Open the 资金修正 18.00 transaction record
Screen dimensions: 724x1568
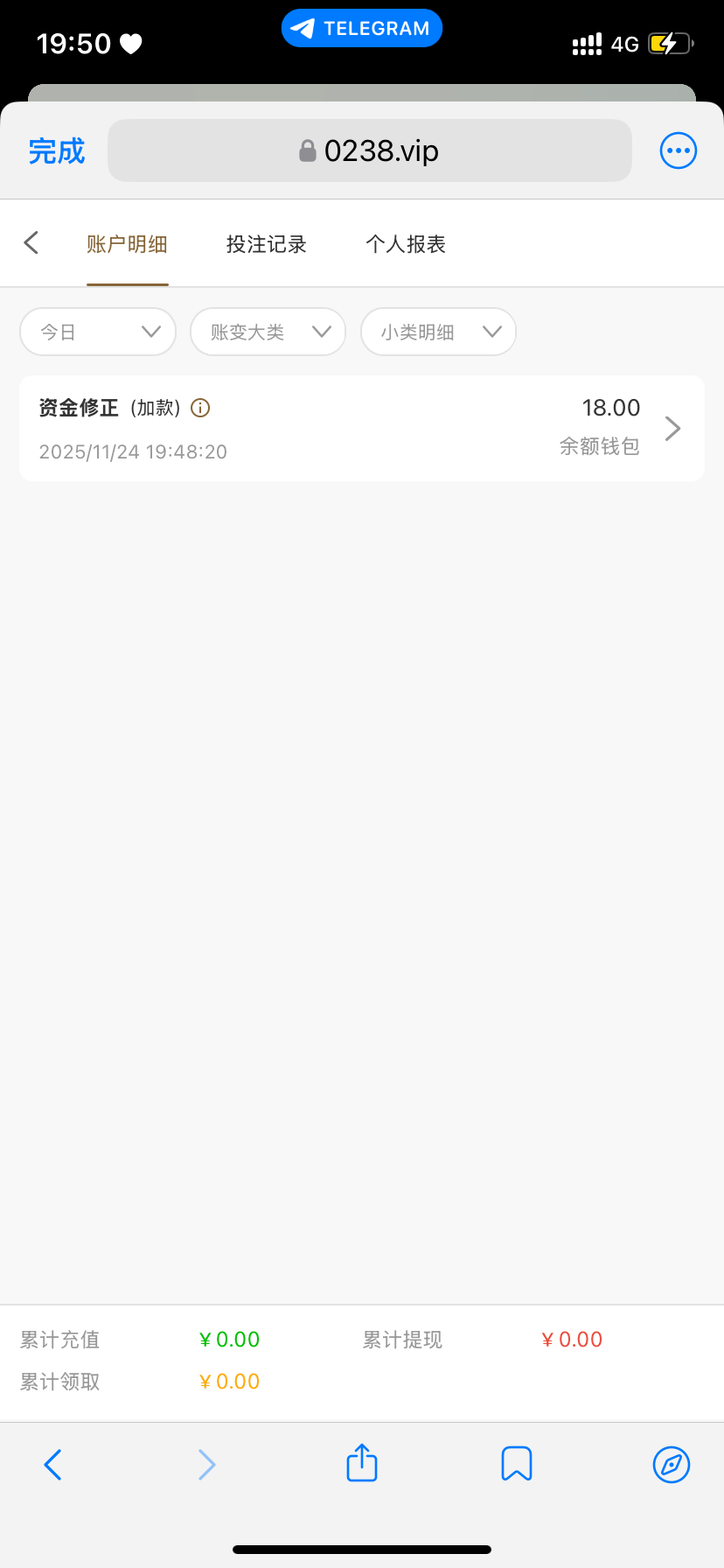click(x=362, y=428)
